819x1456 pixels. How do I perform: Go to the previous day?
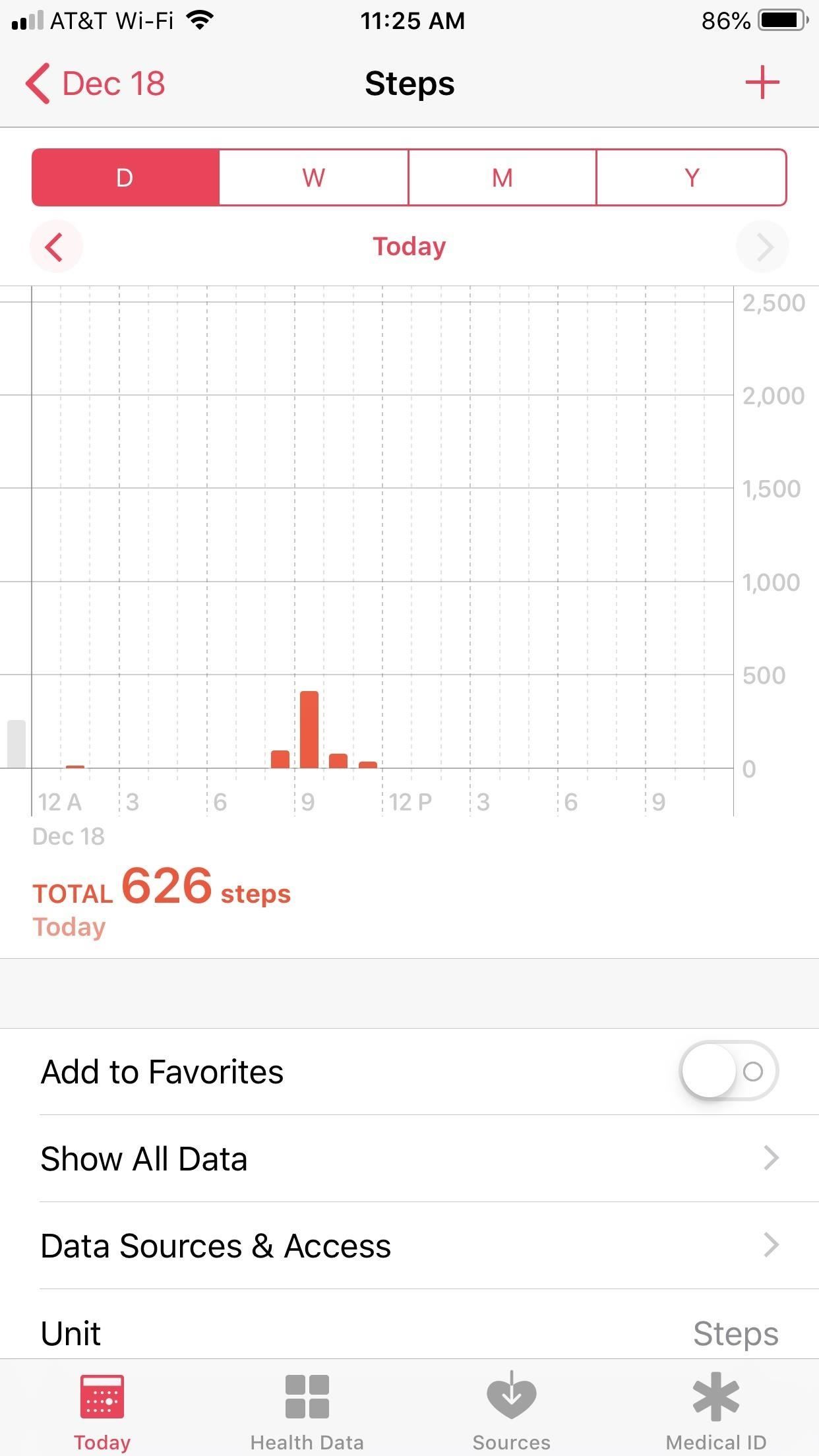pos(55,247)
